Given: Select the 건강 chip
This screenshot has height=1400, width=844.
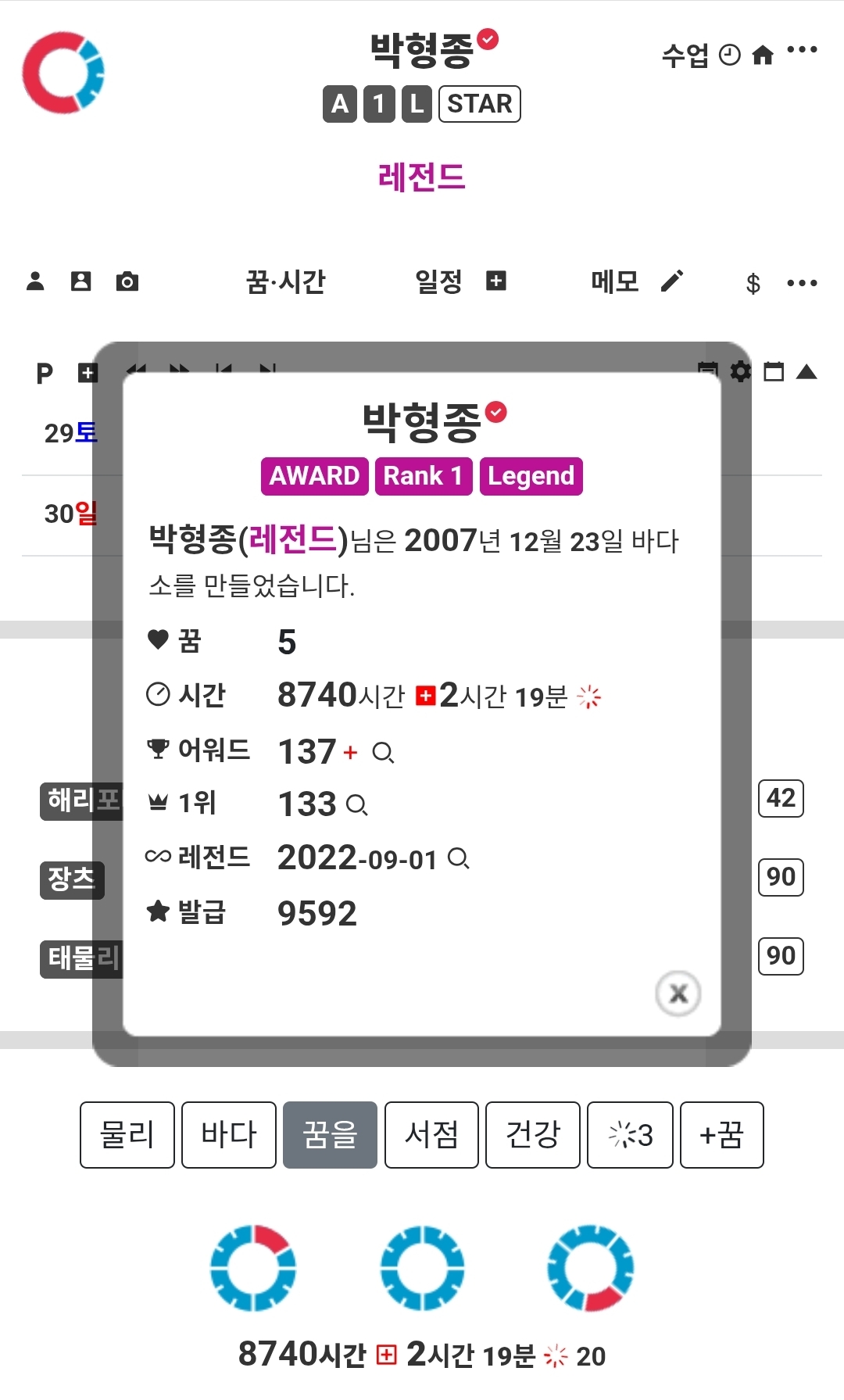Looking at the screenshot, I should coord(532,1135).
